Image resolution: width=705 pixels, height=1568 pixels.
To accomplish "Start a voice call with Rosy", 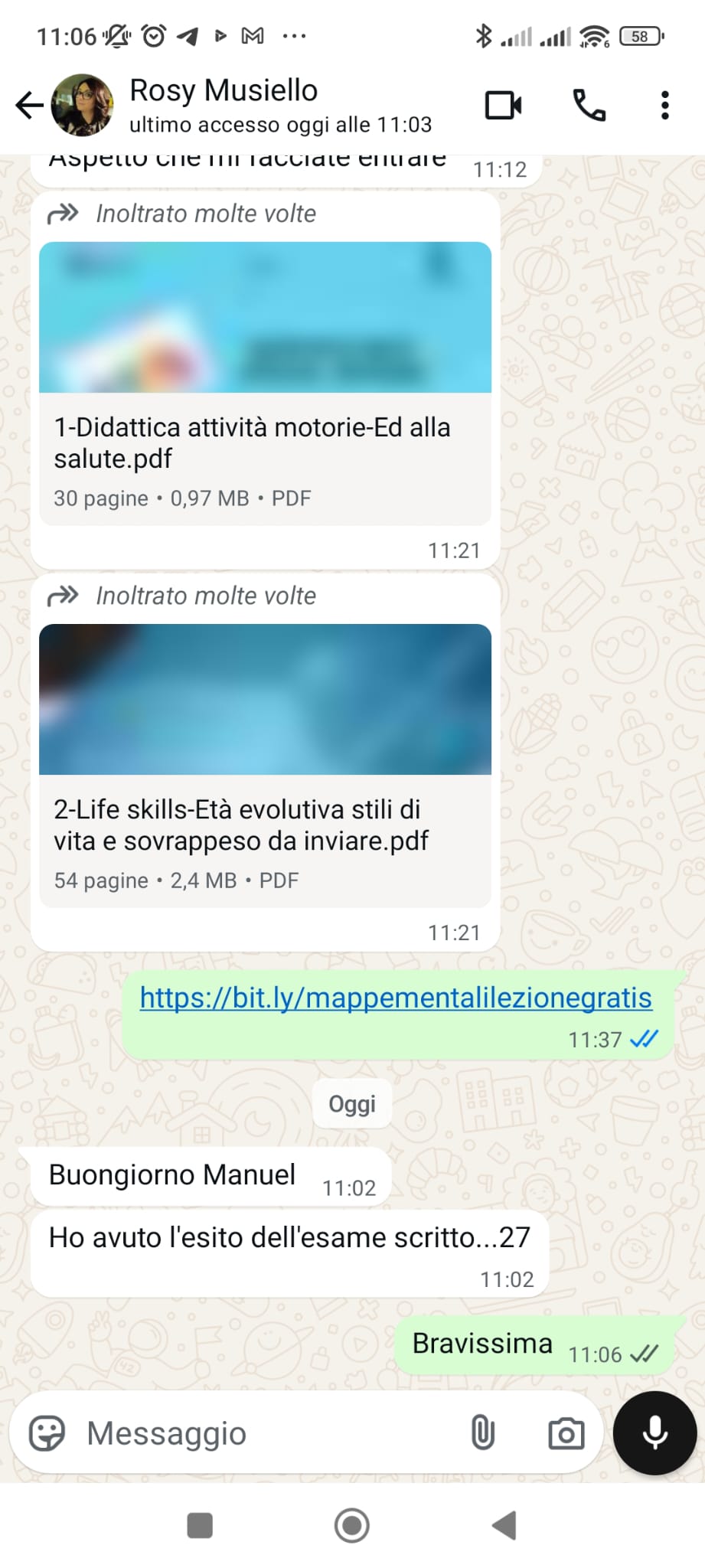I will coord(589,105).
